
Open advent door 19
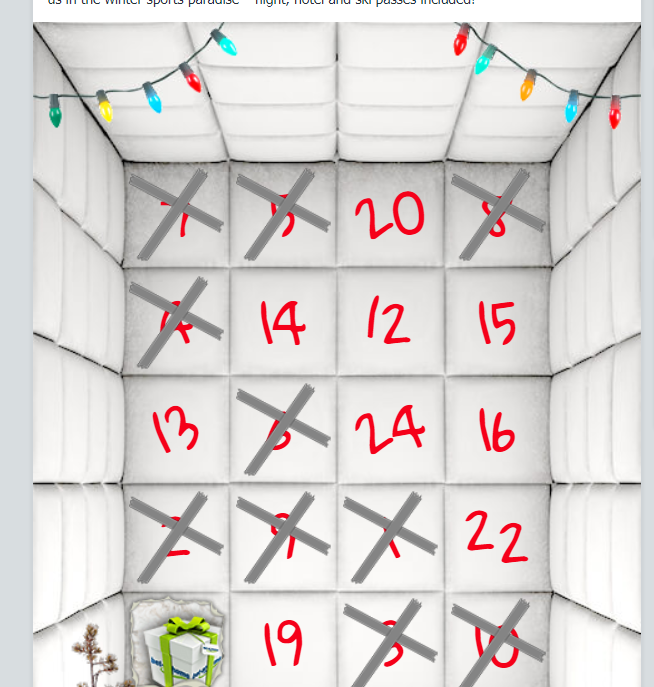[282, 643]
